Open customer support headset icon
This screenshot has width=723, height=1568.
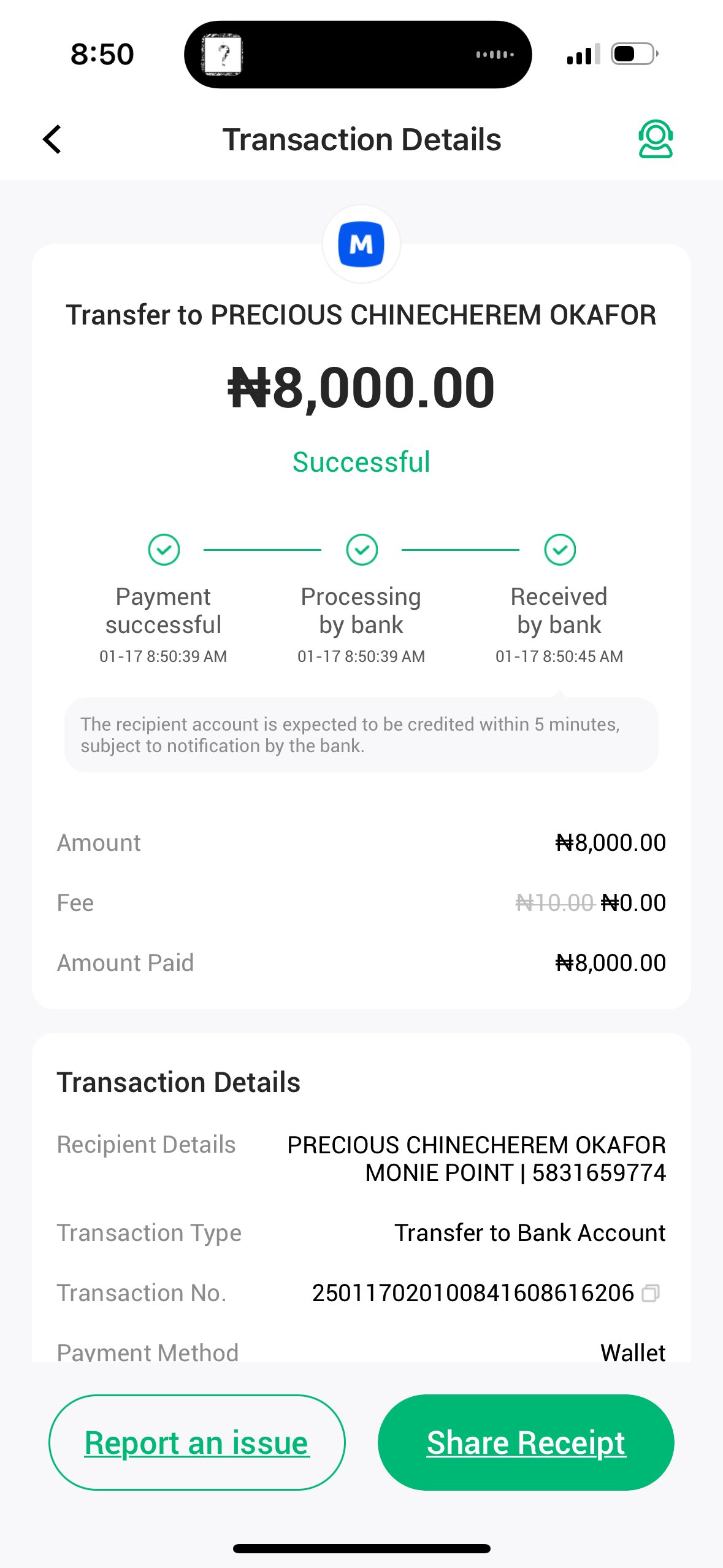[x=655, y=139]
